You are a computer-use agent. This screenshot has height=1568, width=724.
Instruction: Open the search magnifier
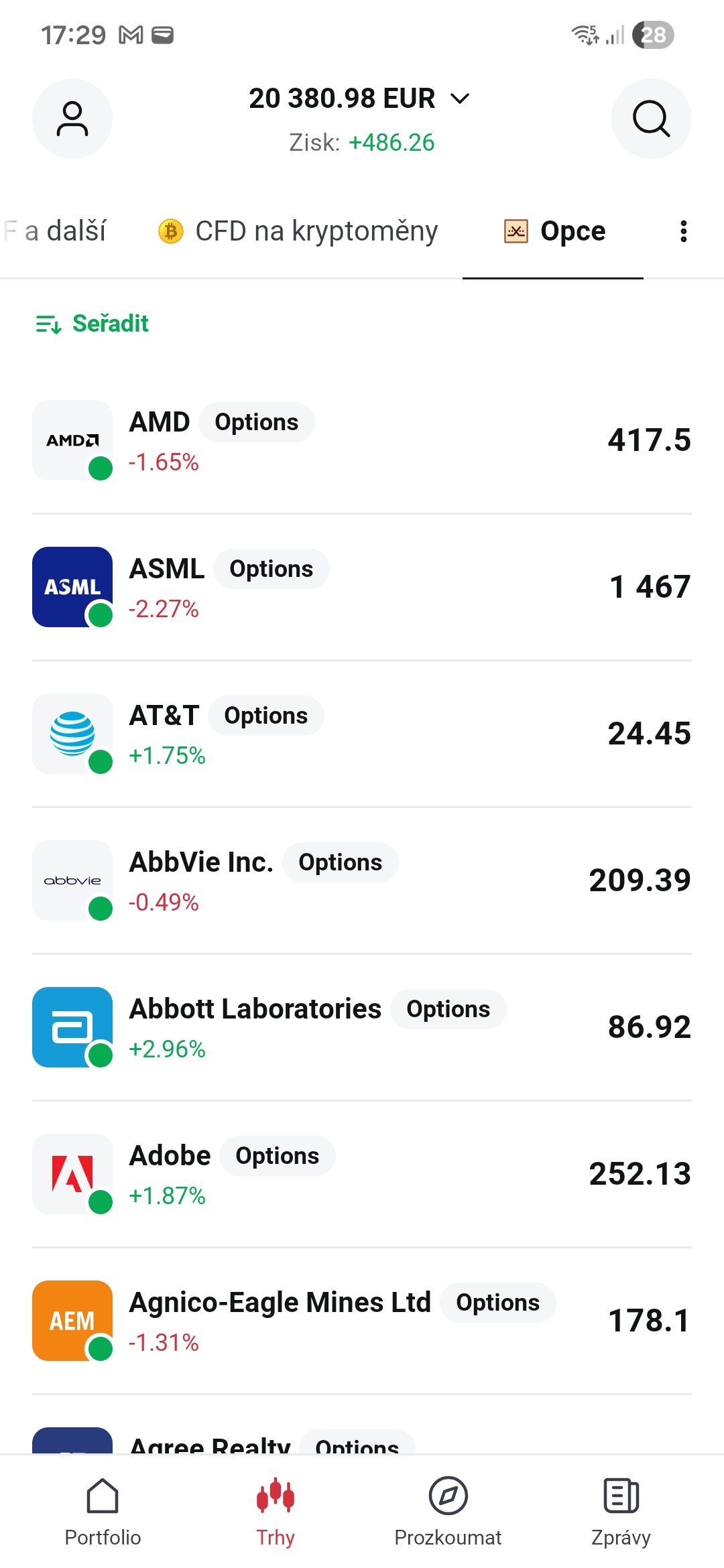click(651, 119)
